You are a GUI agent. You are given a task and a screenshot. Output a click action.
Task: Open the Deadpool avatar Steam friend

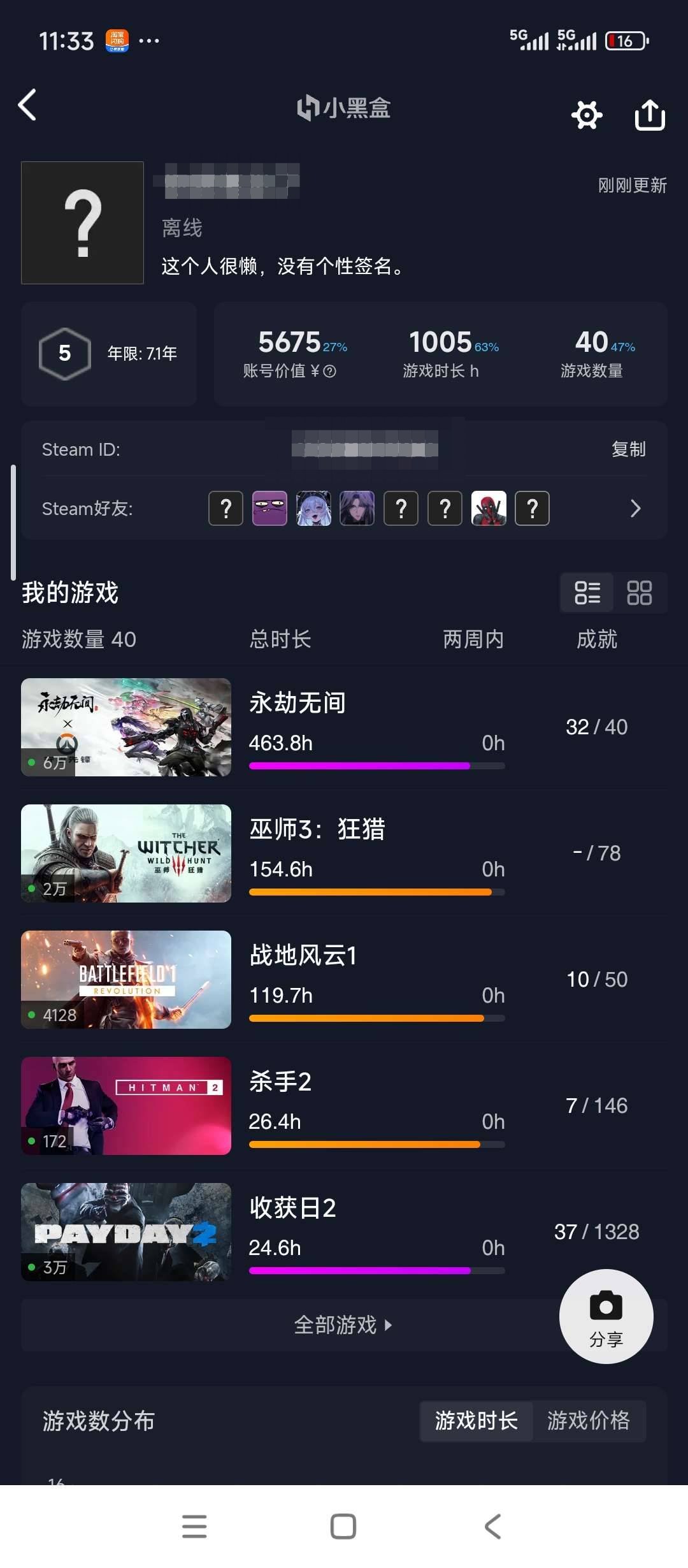point(488,509)
